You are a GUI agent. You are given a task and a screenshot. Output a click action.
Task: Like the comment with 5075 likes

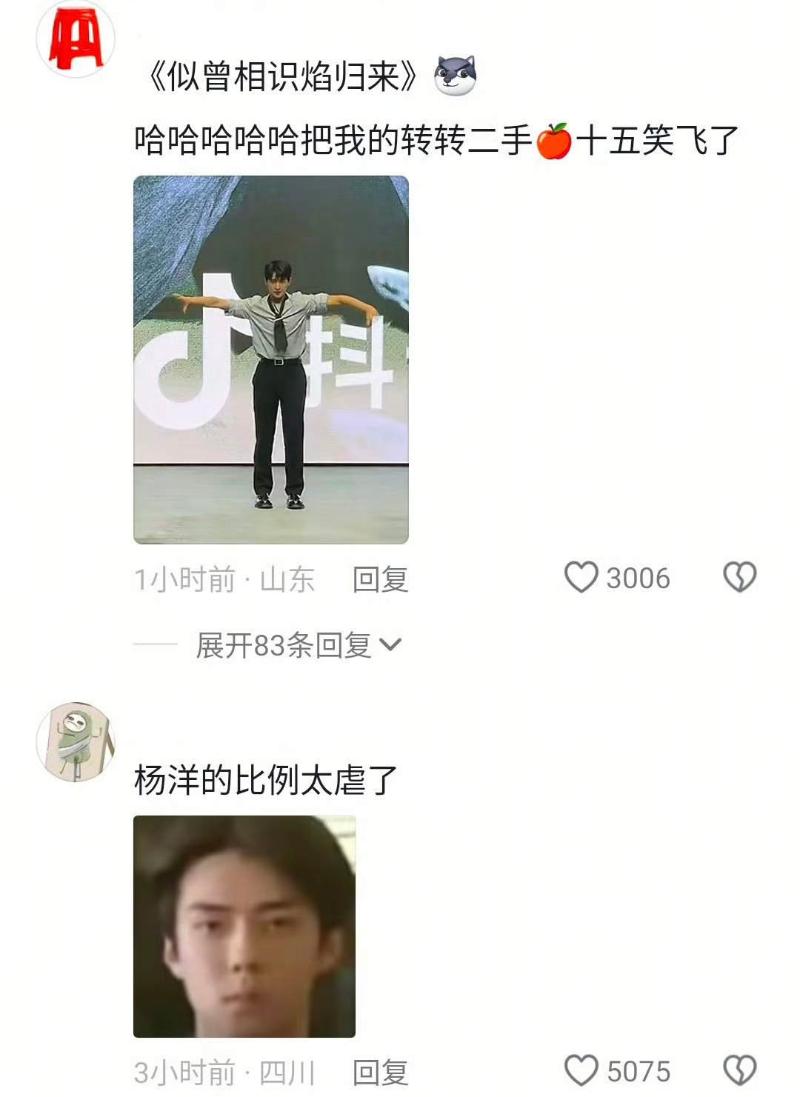tap(581, 1071)
